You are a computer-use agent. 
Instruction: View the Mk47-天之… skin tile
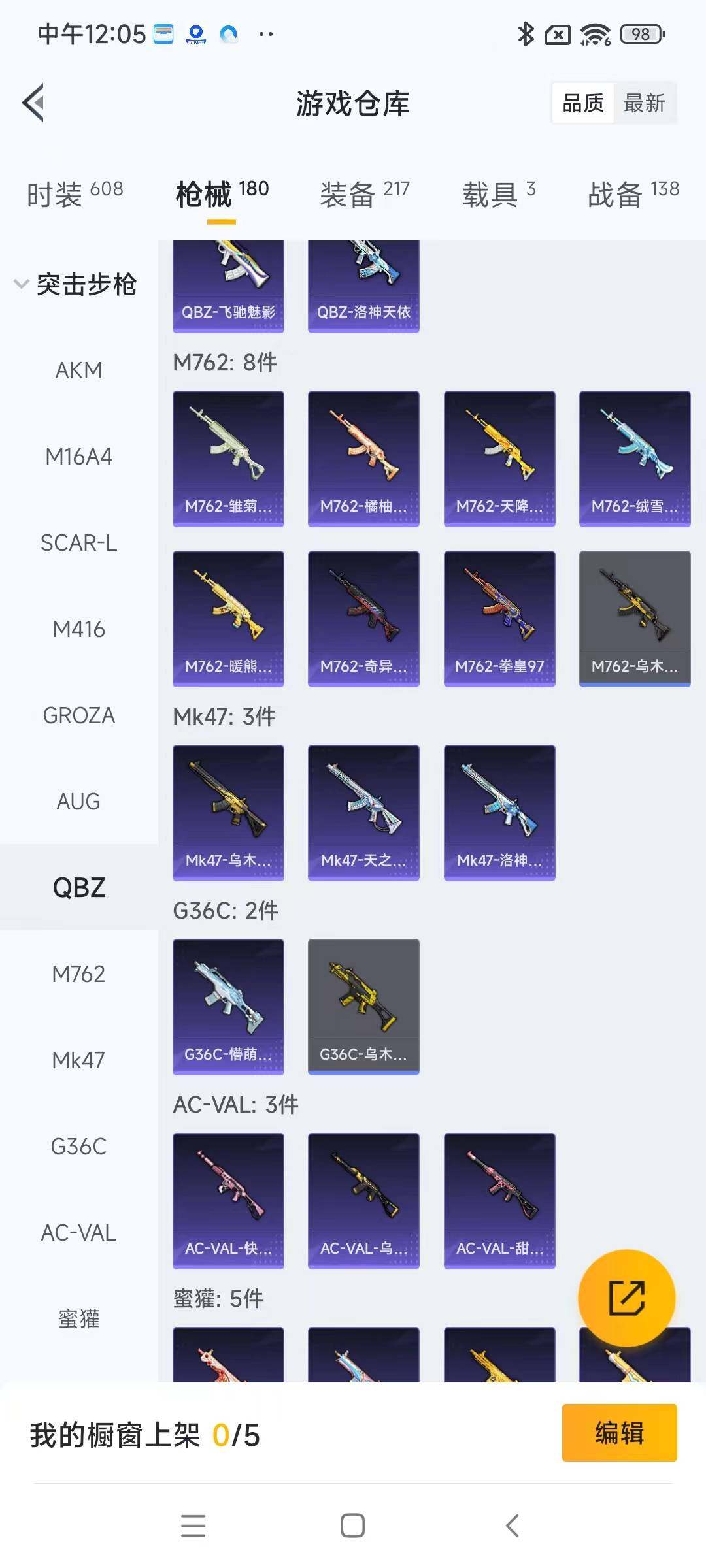click(363, 812)
